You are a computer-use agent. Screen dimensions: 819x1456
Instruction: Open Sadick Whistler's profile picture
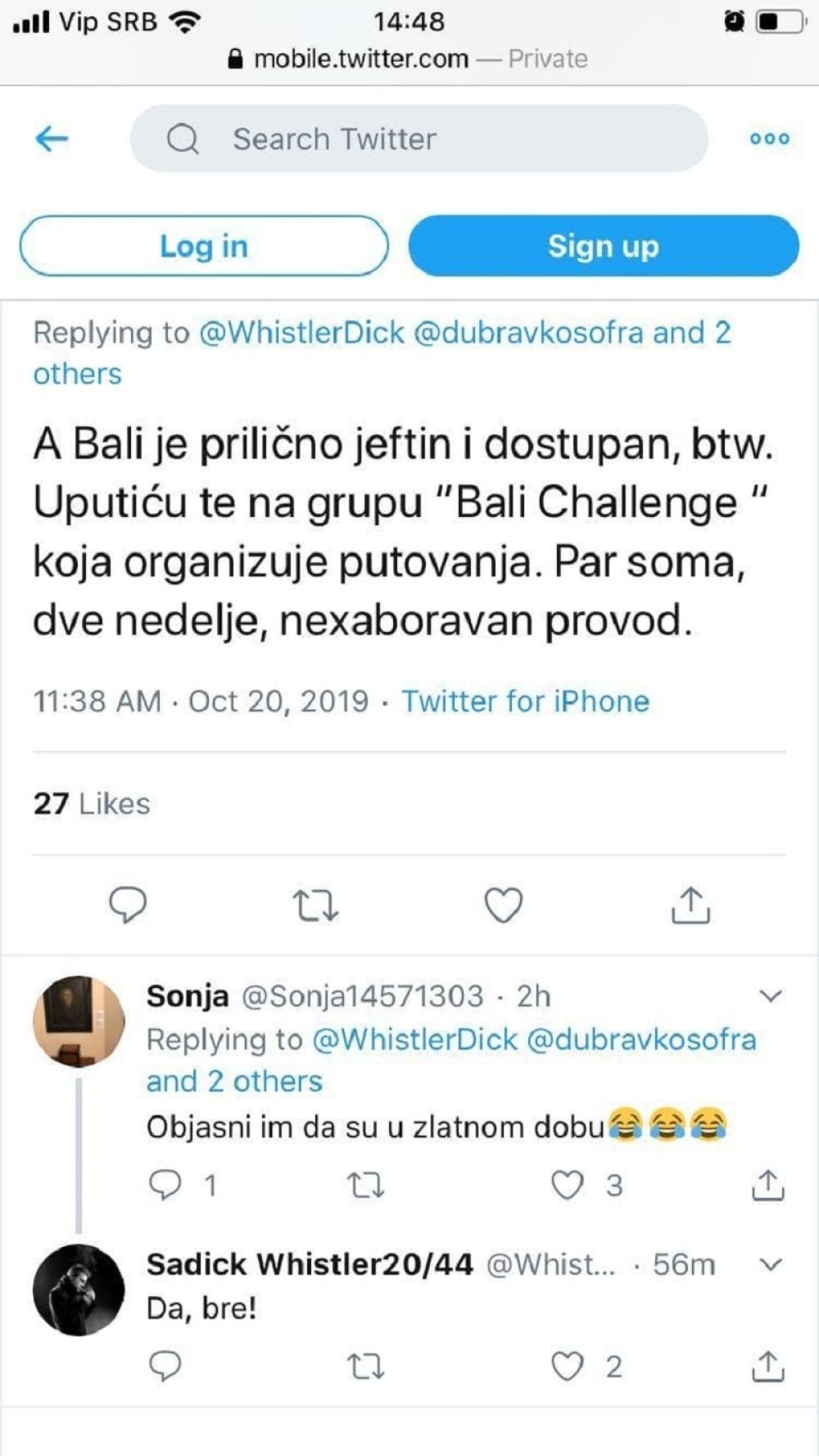point(79,1290)
